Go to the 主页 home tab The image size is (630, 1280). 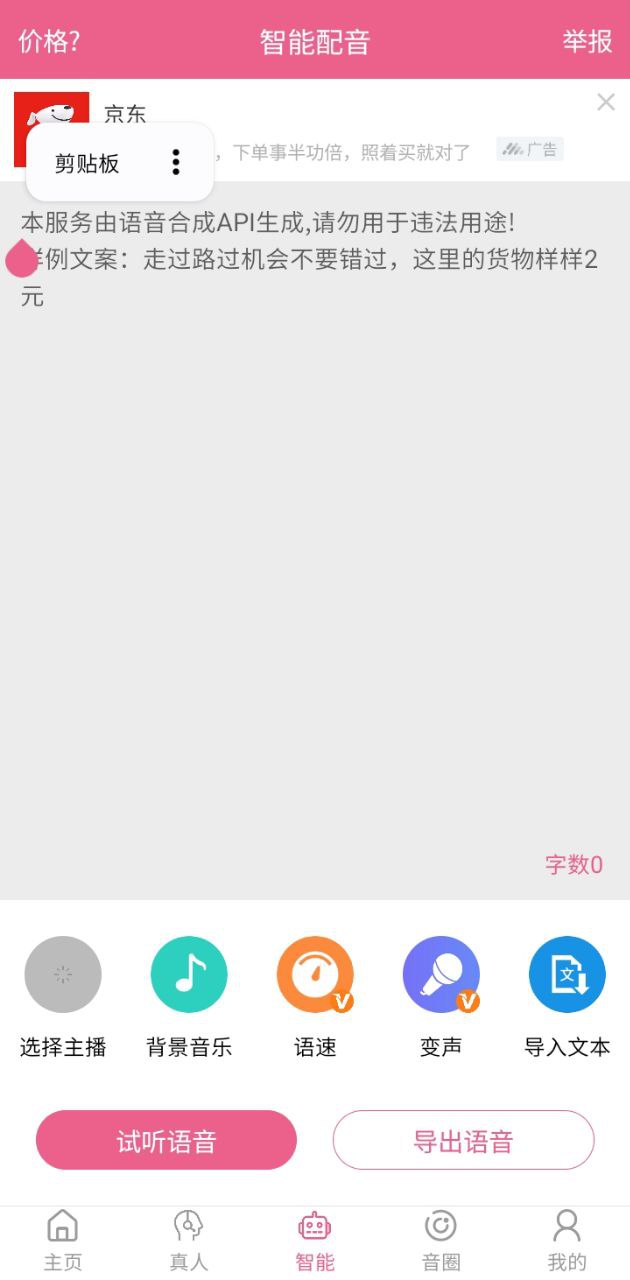tap(63, 1240)
